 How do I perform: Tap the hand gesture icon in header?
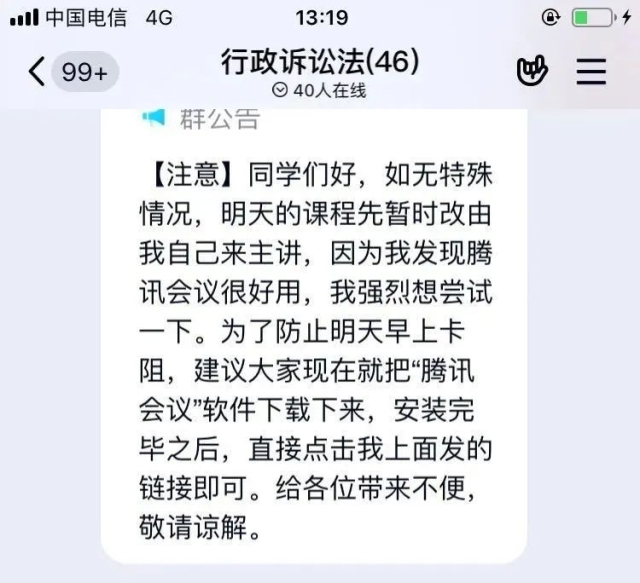point(531,71)
